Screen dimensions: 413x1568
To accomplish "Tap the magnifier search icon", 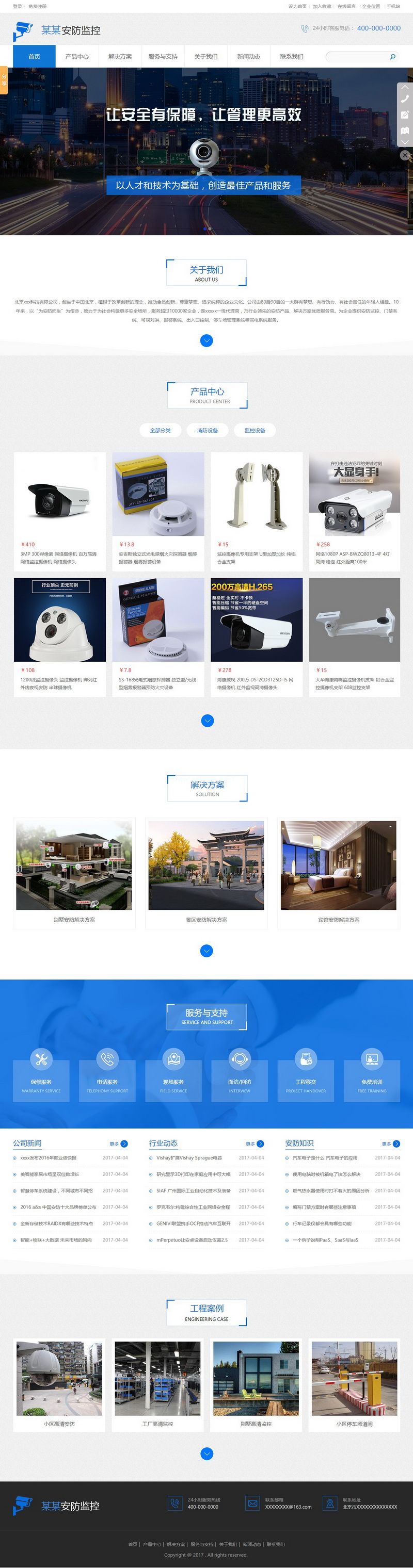I will click(x=392, y=57).
